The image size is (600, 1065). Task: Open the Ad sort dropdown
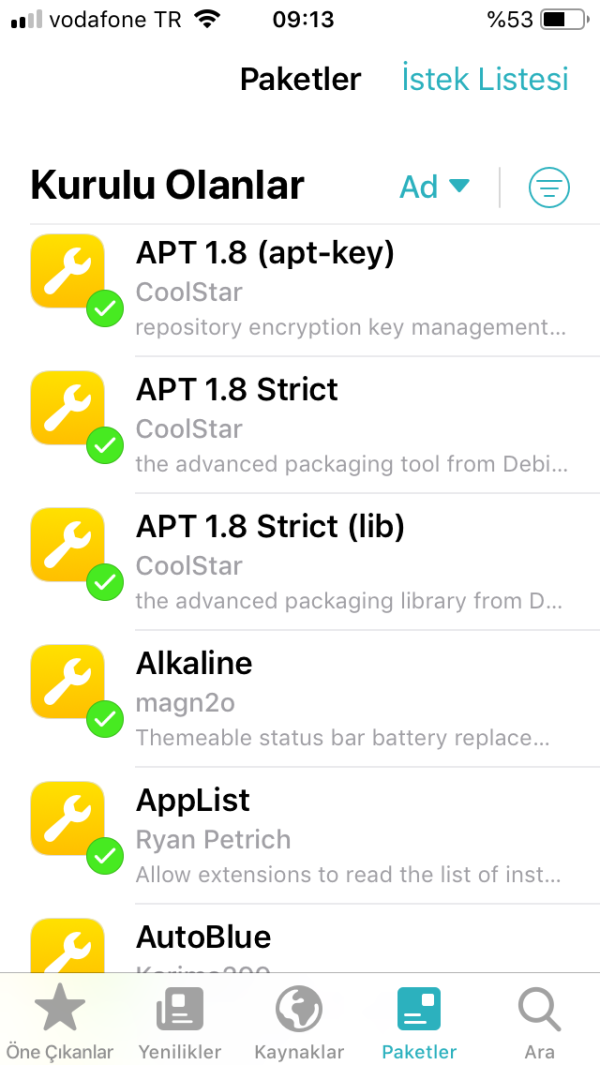(x=434, y=187)
